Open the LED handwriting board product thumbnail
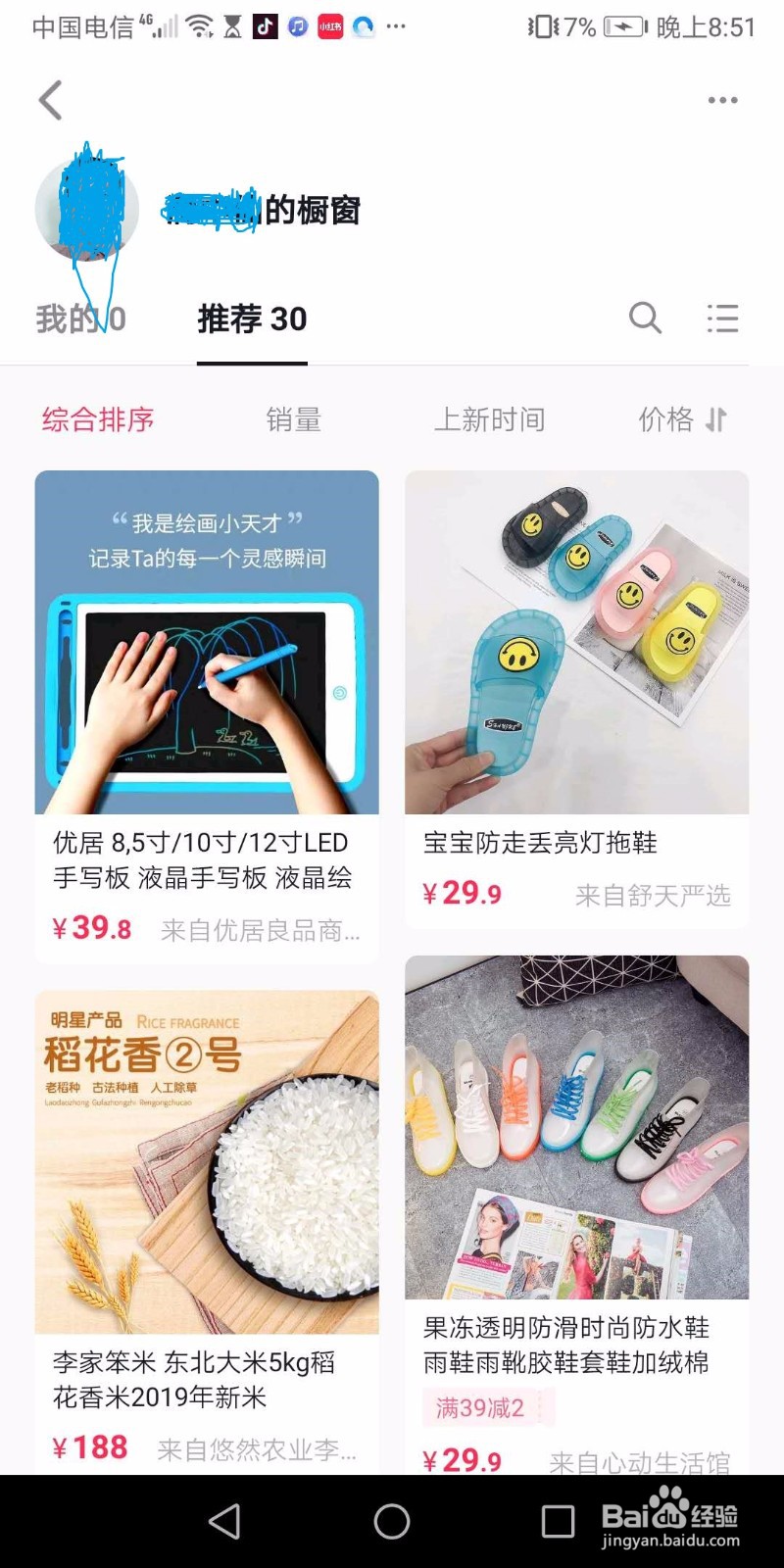784x1568 pixels. 207,644
